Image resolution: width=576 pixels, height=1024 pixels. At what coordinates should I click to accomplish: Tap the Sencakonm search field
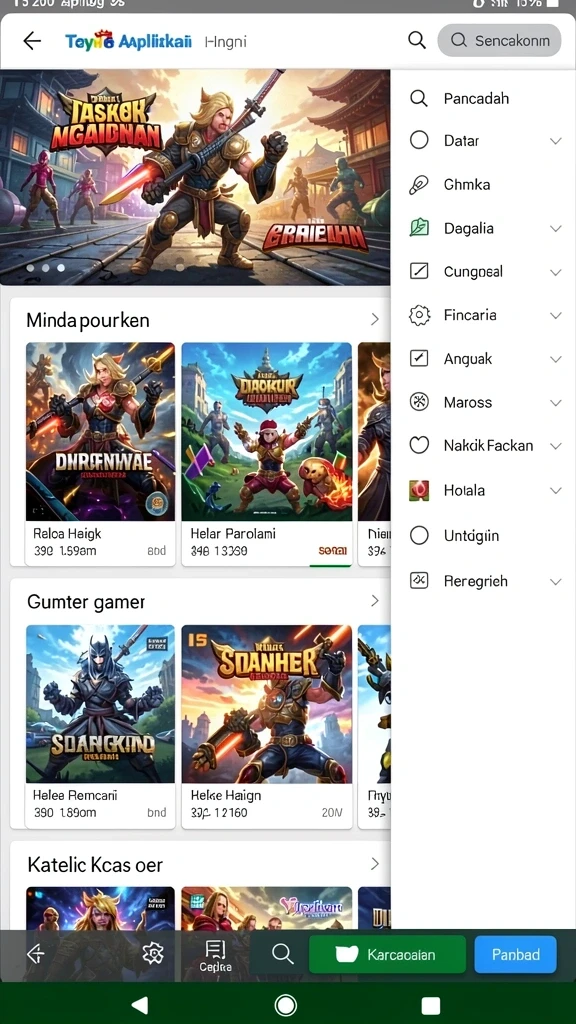click(x=500, y=40)
